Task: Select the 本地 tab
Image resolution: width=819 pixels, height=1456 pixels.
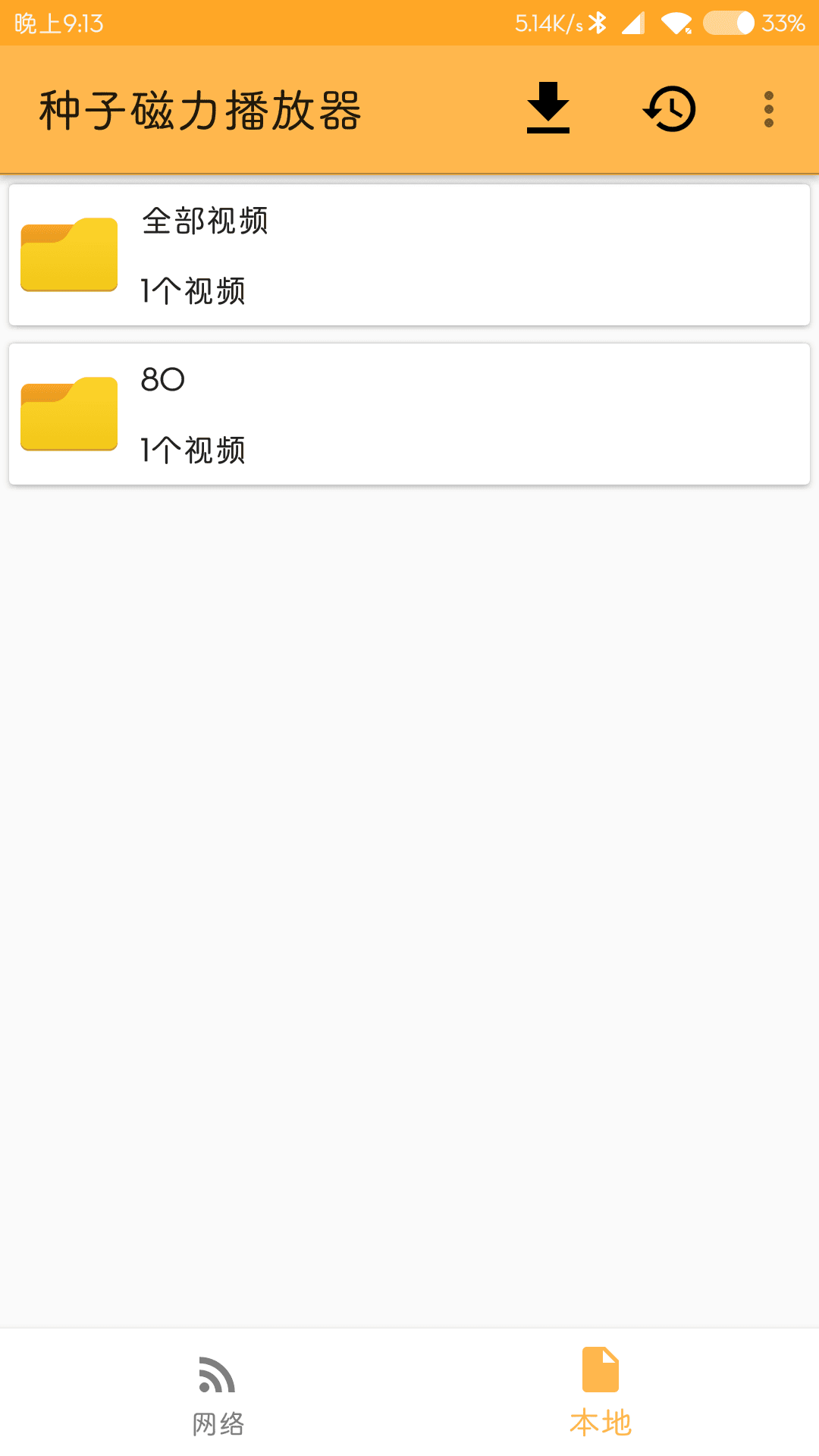Action: 600,1394
